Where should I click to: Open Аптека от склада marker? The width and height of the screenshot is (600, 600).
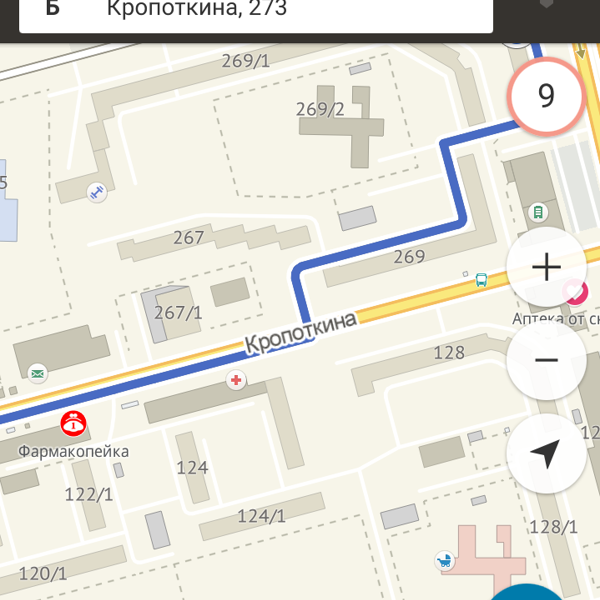(x=575, y=293)
